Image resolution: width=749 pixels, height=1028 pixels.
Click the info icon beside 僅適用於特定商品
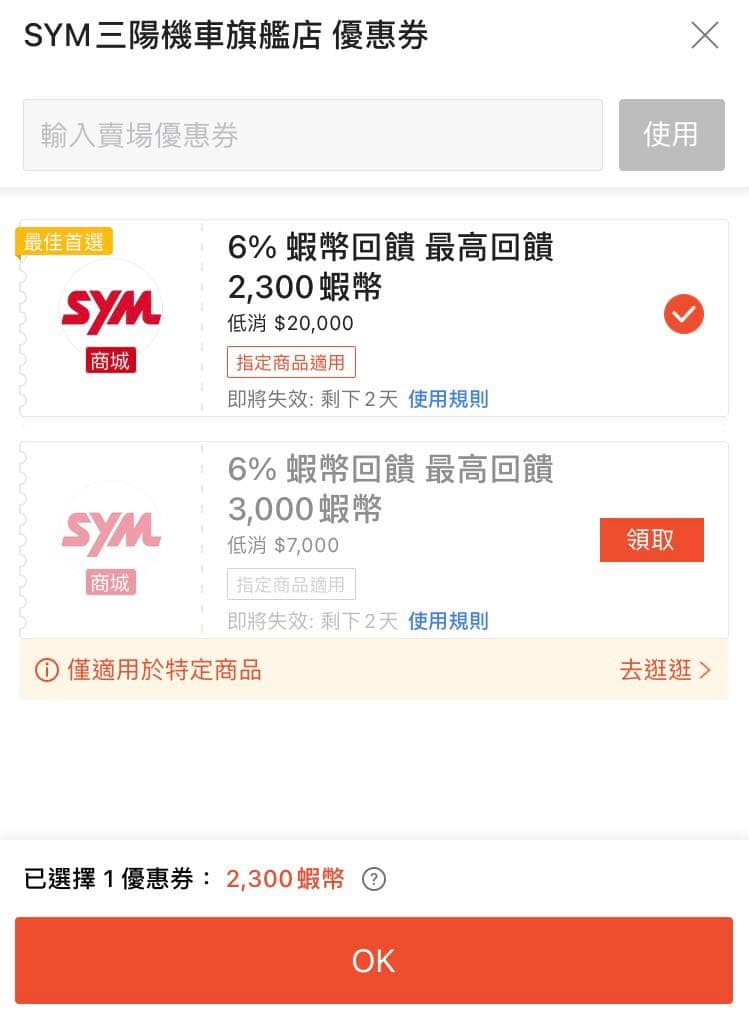pyautogui.click(x=47, y=670)
